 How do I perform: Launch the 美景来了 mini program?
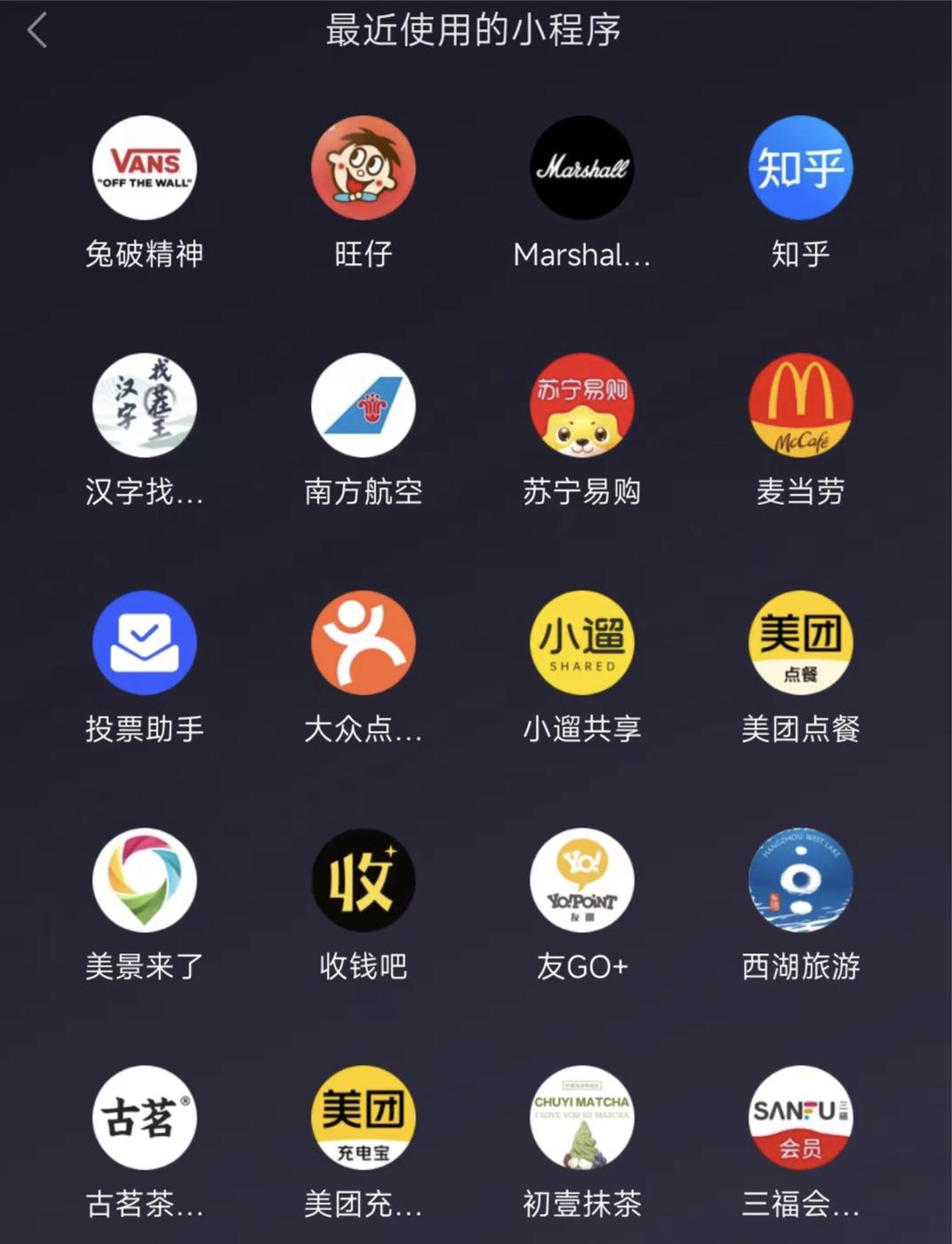(144, 880)
